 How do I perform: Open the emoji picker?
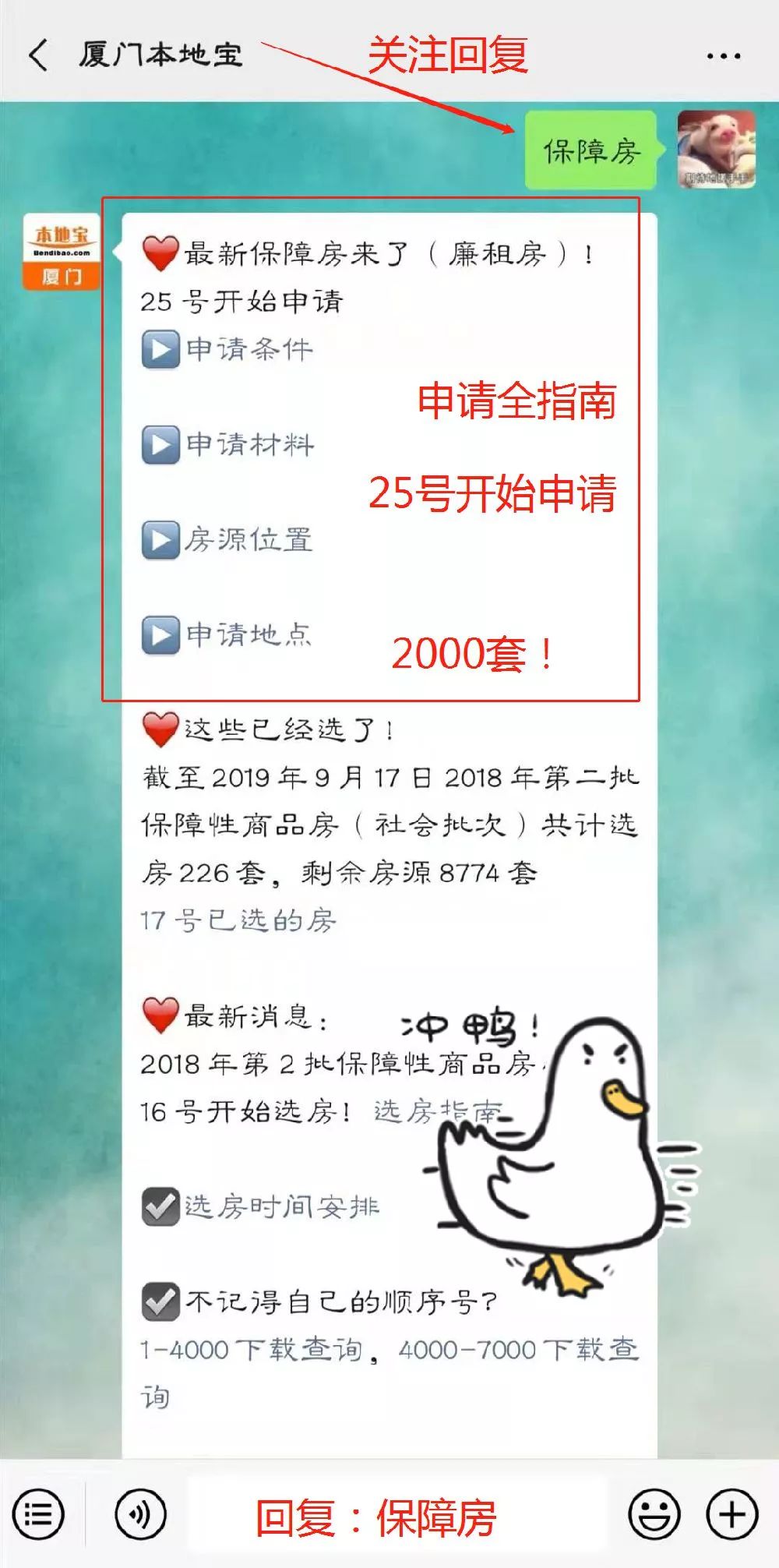[x=654, y=1513]
